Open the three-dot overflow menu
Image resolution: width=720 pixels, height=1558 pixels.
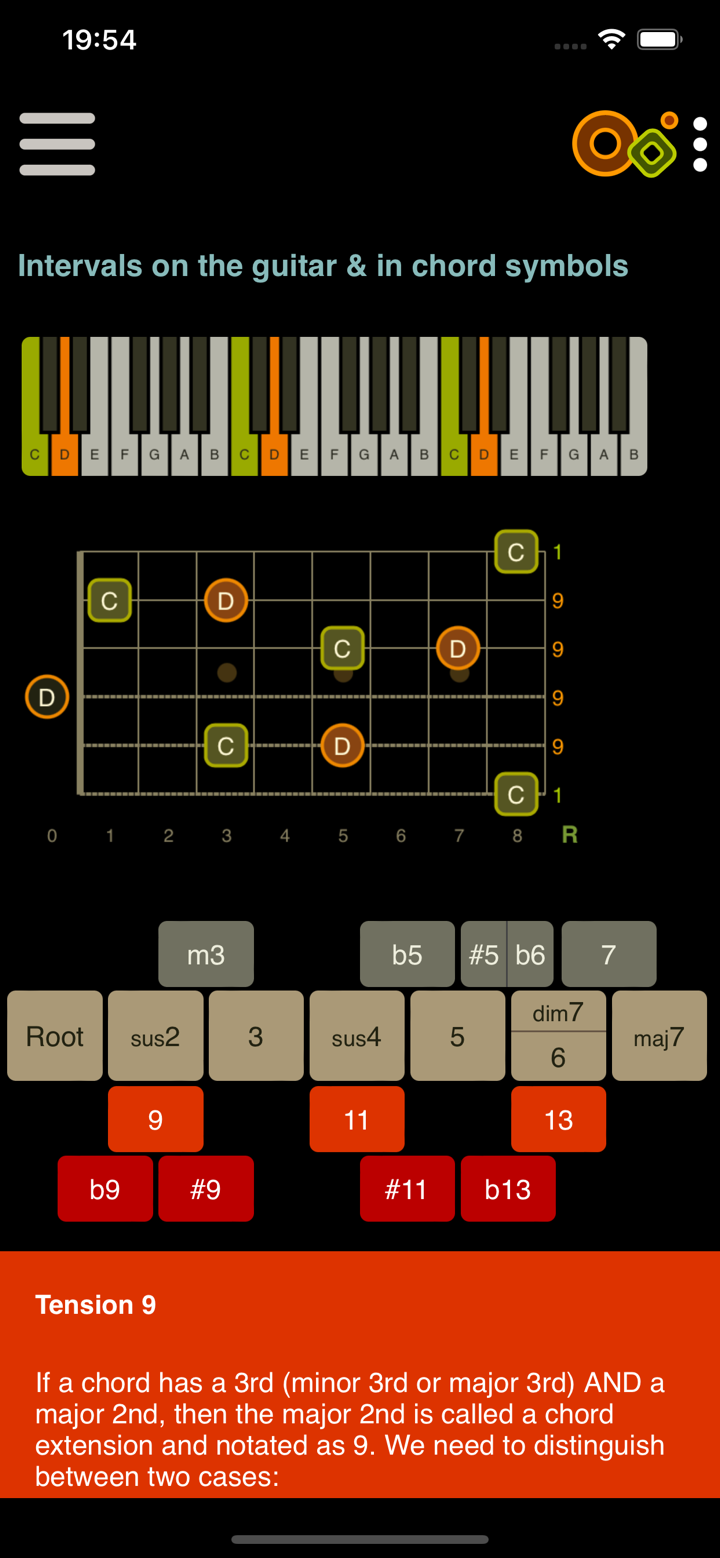pos(699,143)
